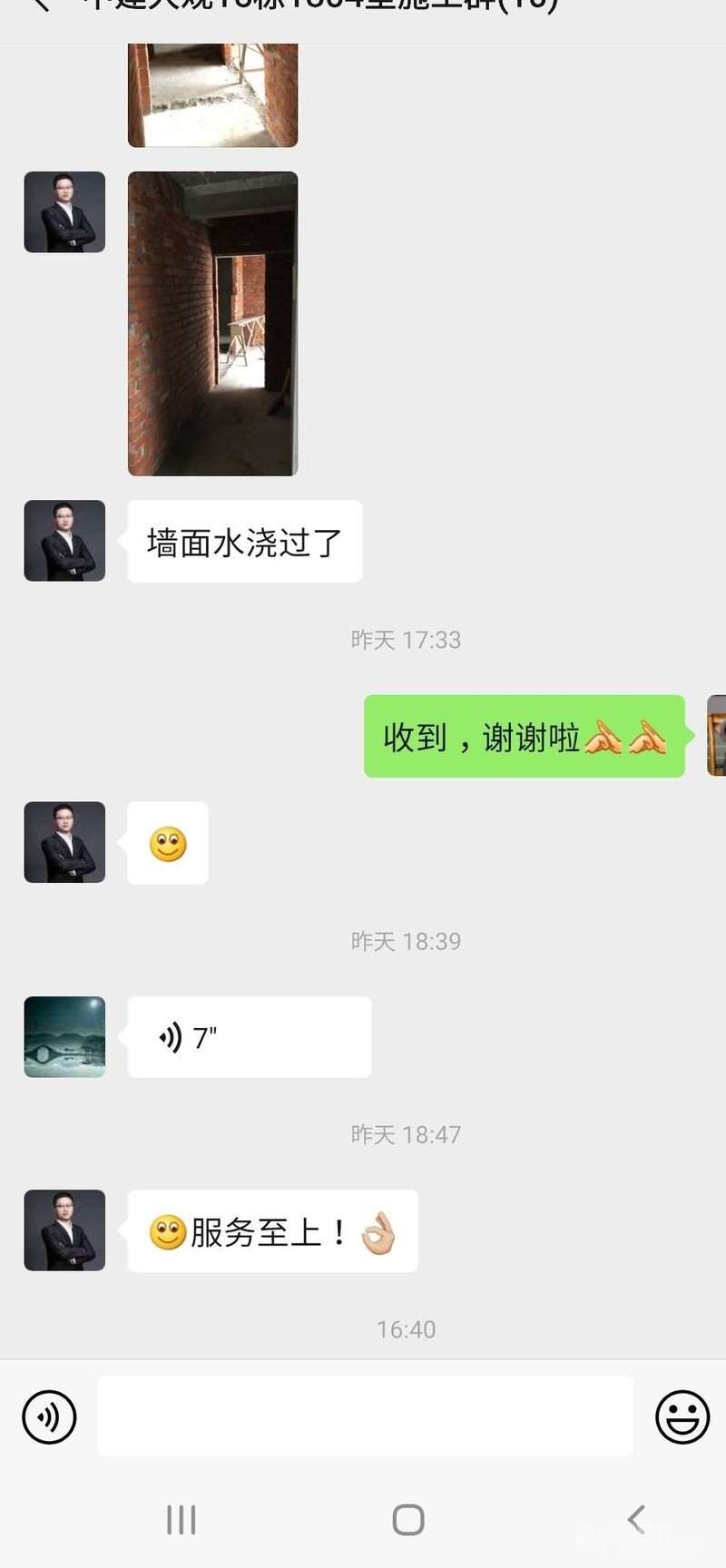Show recent apps
This screenshot has width=726, height=1568.
click(181, 1519)
